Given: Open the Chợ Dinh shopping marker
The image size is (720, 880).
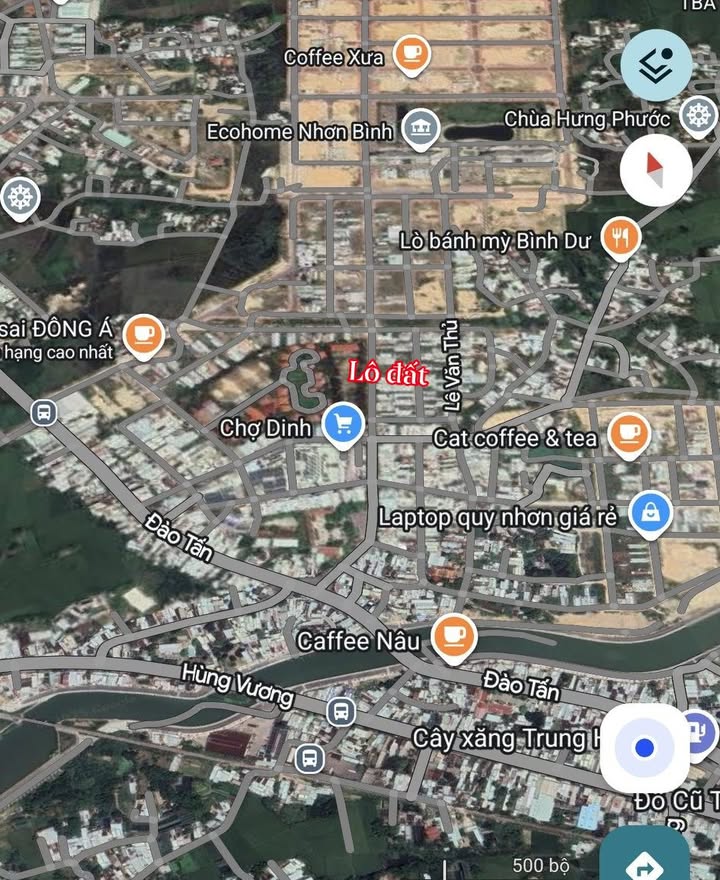Looking at the screenshot, I should click(345, 424).
